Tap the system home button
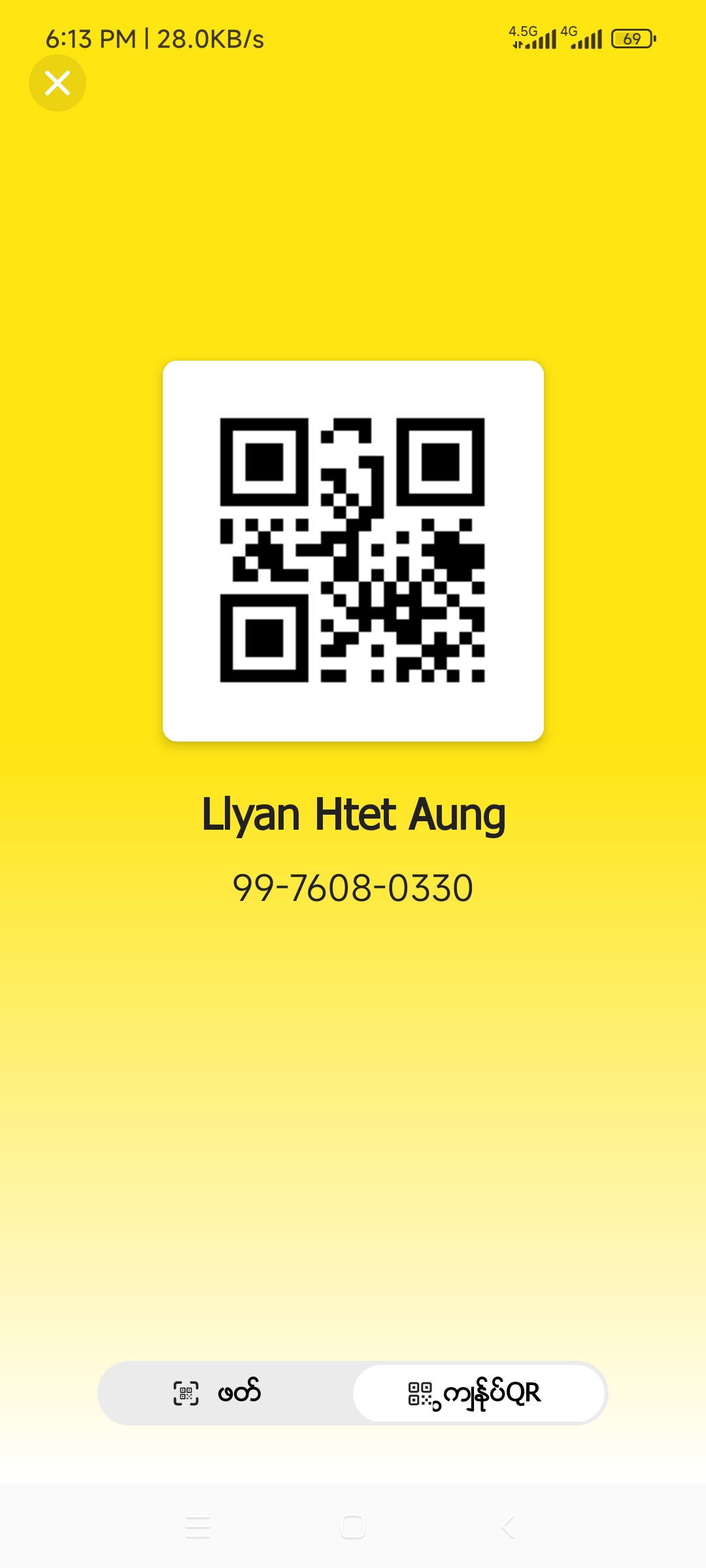Image resolution: width=706 pixels, height=1568 pixels. 353,1527
